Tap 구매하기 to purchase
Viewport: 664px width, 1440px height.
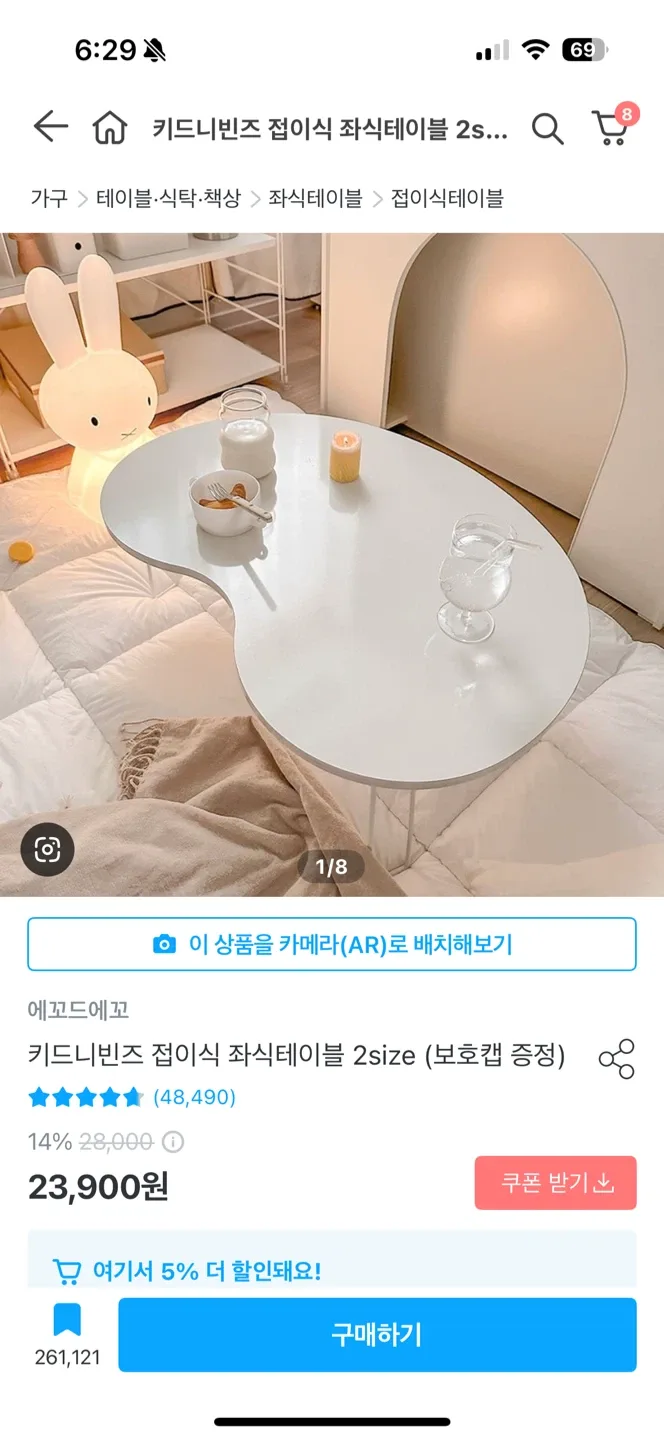(x=377, y=1335)
